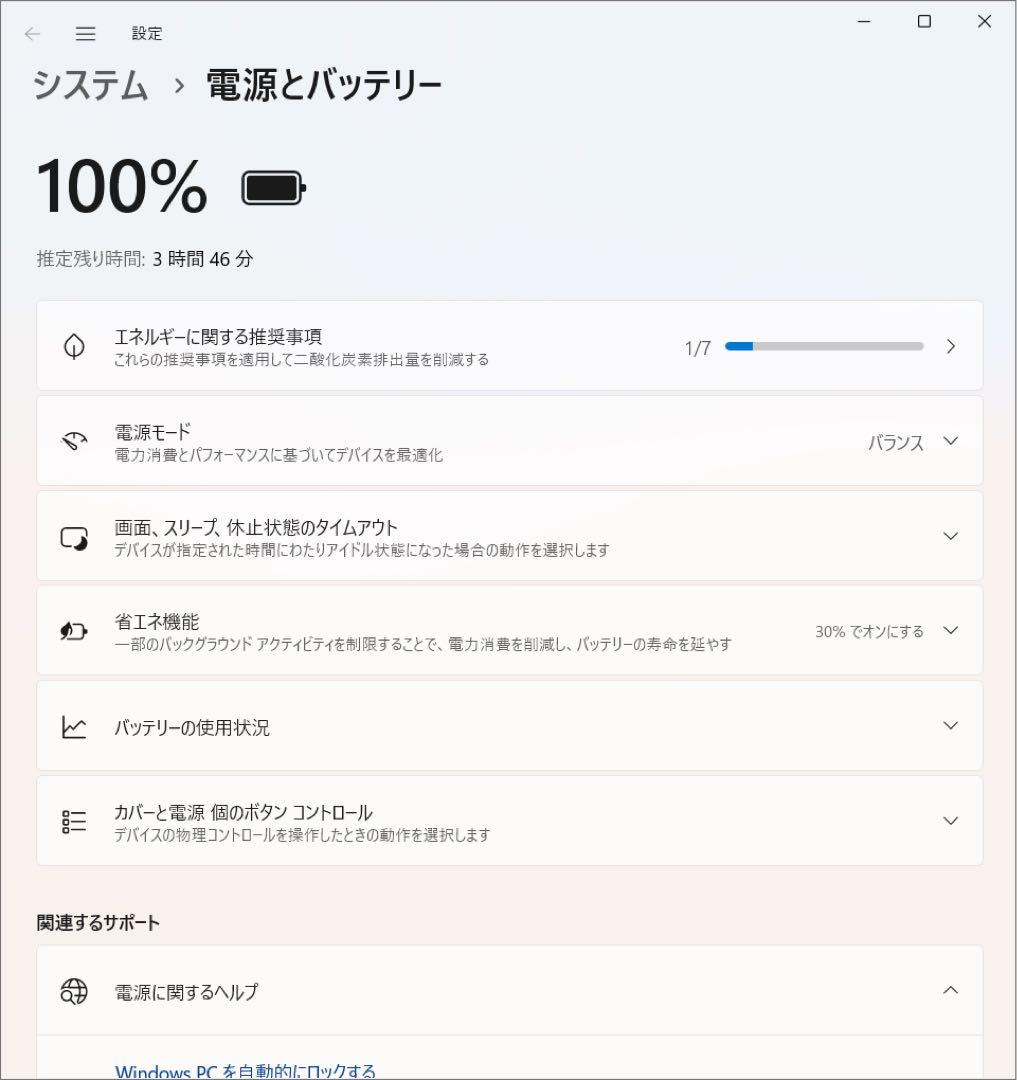
Task: Click the screen and sleep timeout icon
Action: pos(73,535)
